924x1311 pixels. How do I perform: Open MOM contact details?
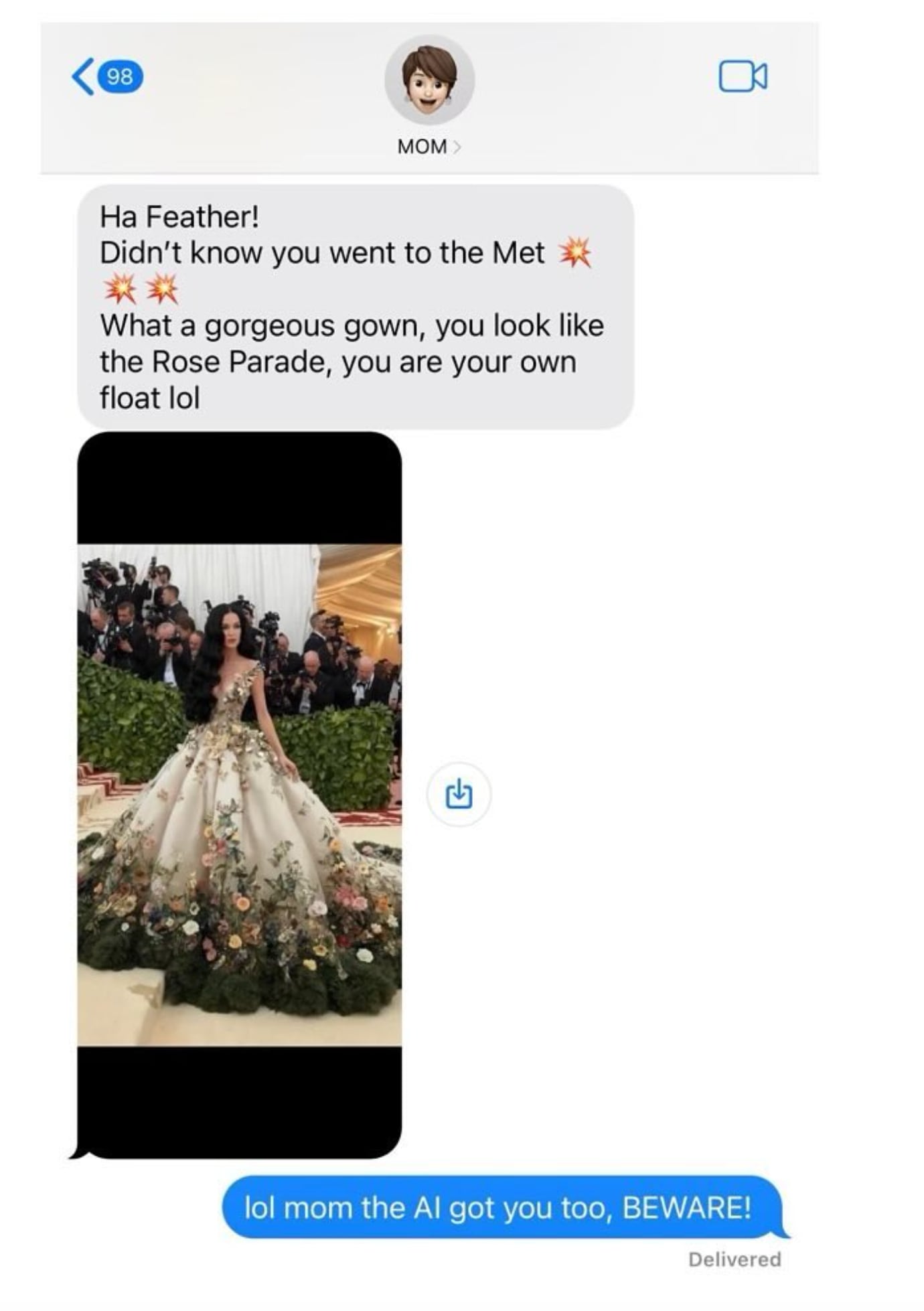pyautogui.click(x=429, y=146)
